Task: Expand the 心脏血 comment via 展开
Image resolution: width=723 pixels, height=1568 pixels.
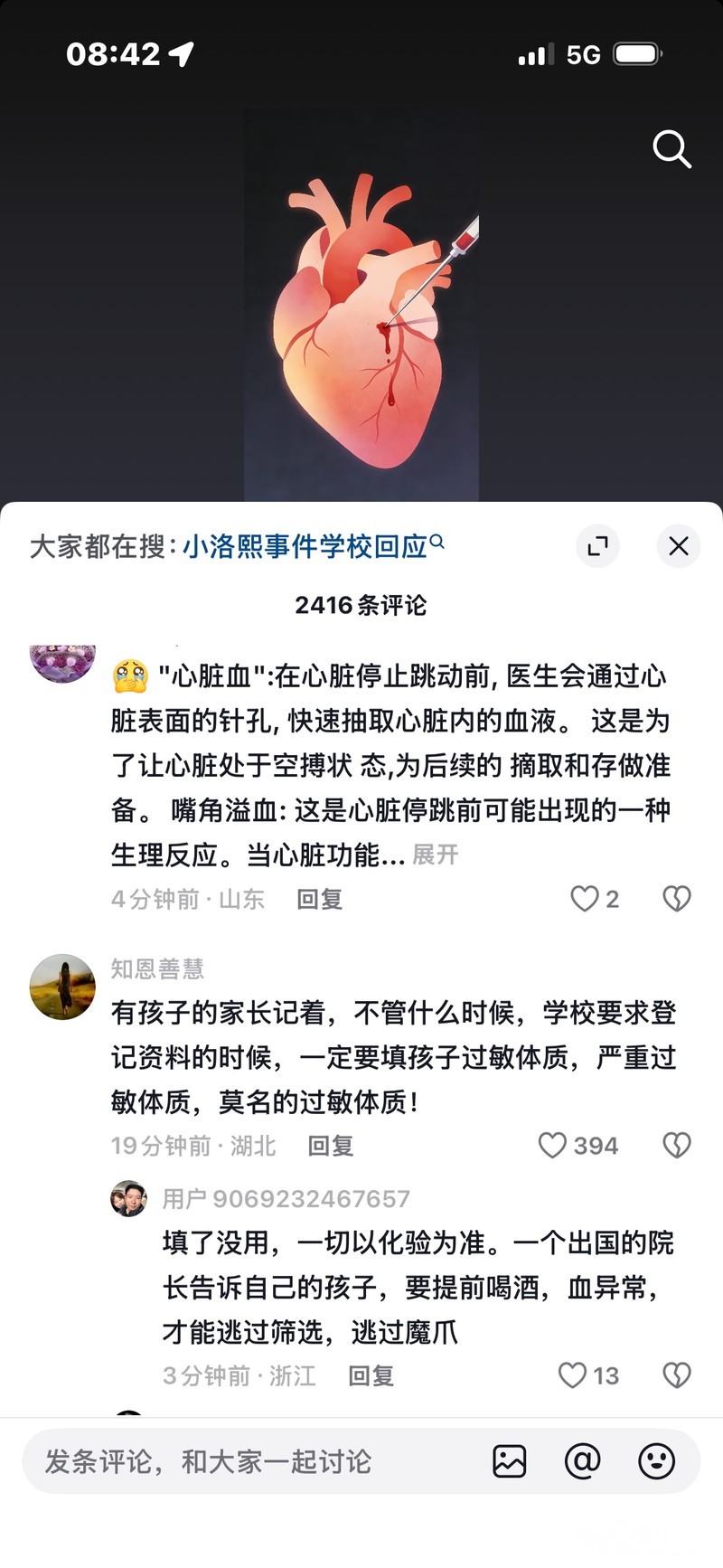Action: point(435,855)
